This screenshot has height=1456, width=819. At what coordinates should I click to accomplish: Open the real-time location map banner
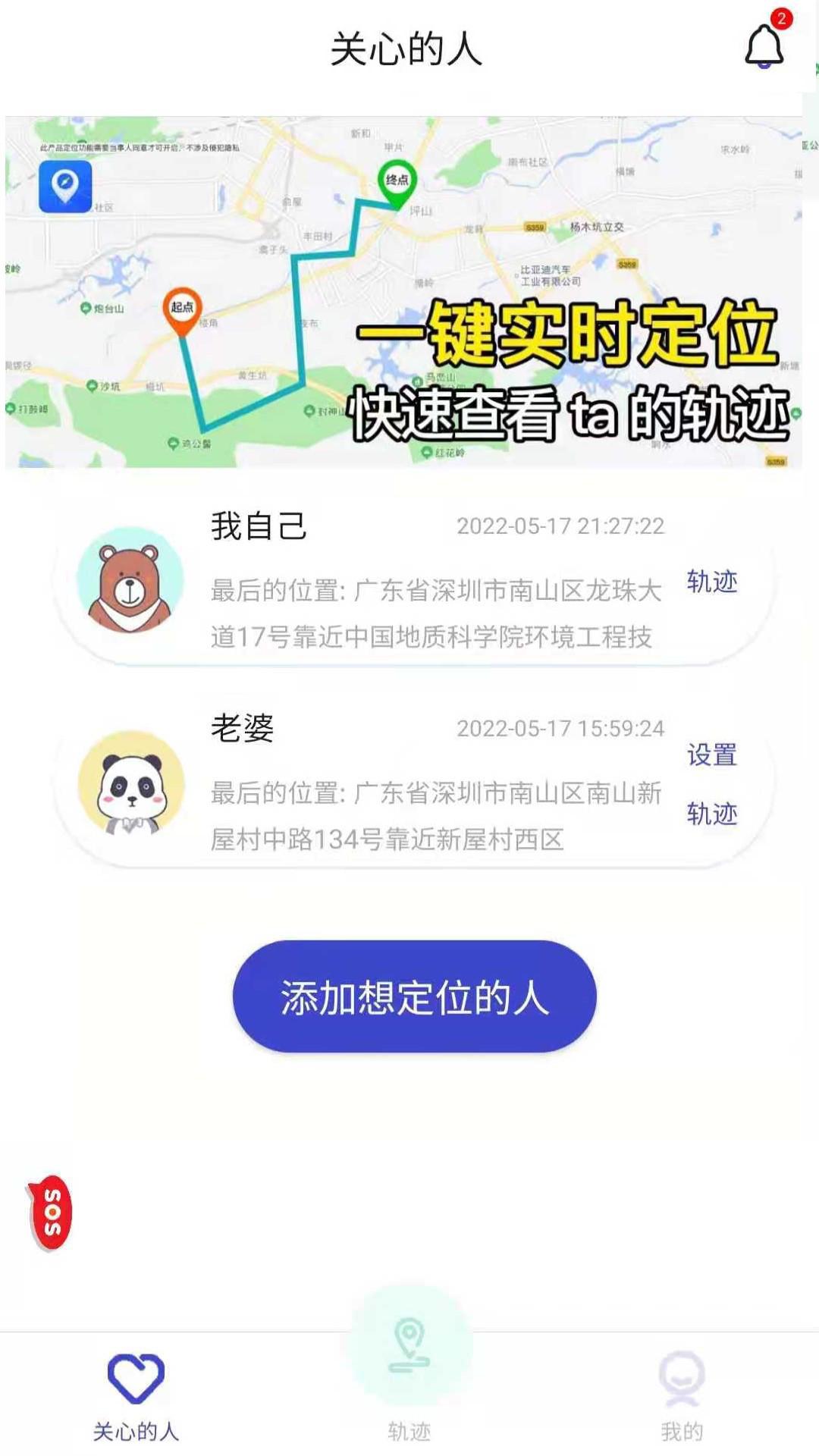point(403,292)
